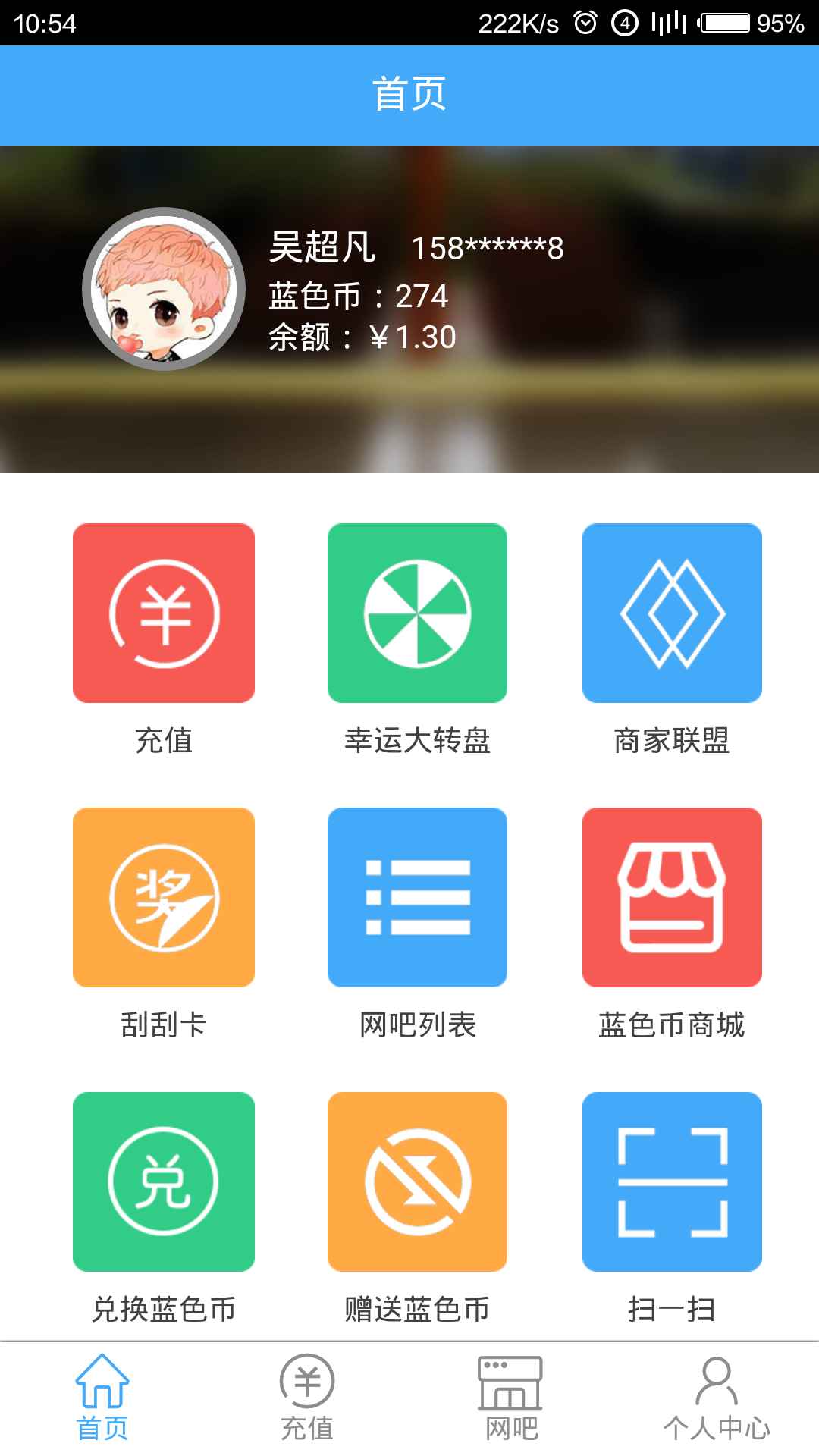The image size is (819, 1456).
Task: Switch to the 网吧 bottom tab
Action: (x=511, y=1398)
